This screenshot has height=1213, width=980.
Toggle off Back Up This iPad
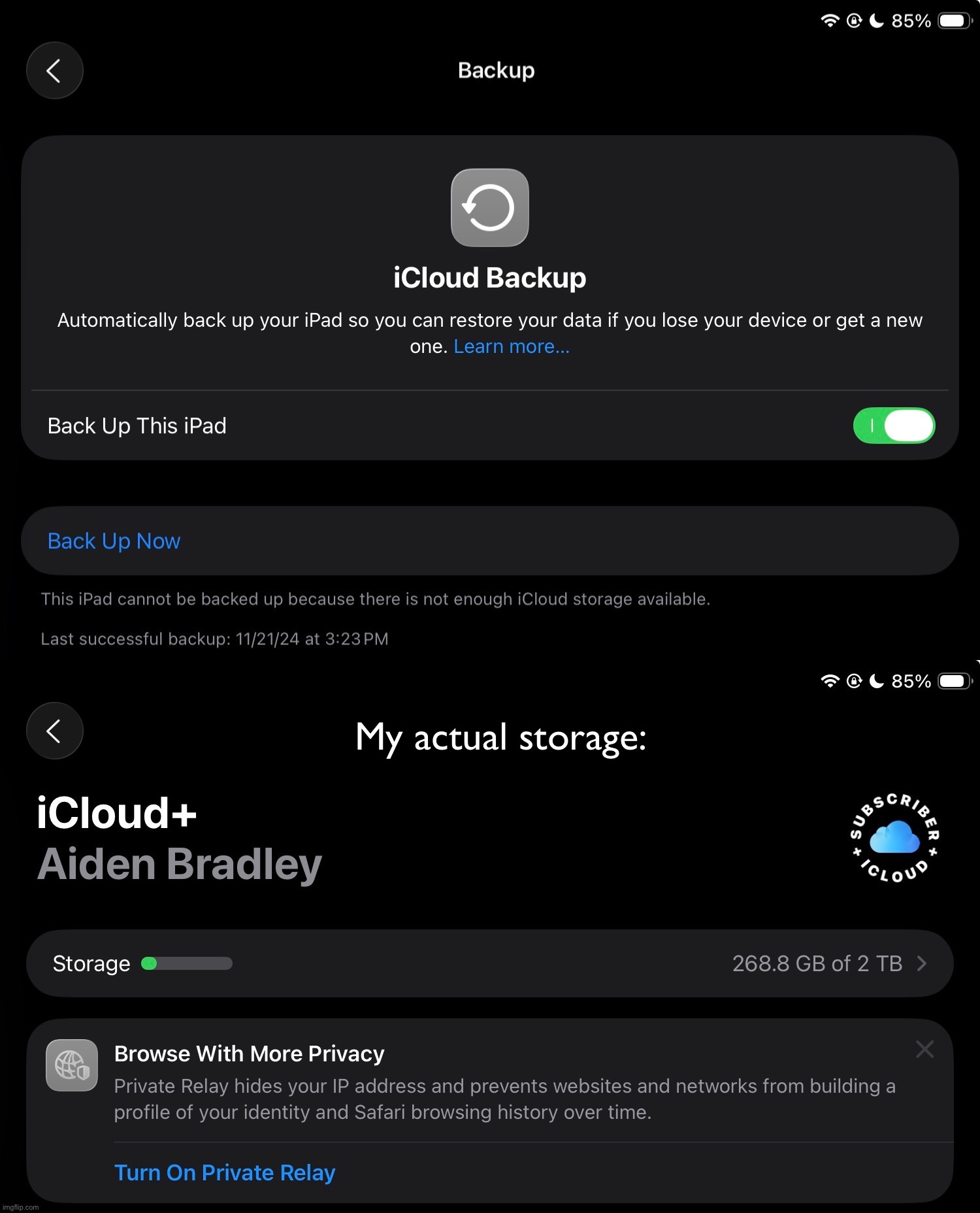tap(894, 425)
